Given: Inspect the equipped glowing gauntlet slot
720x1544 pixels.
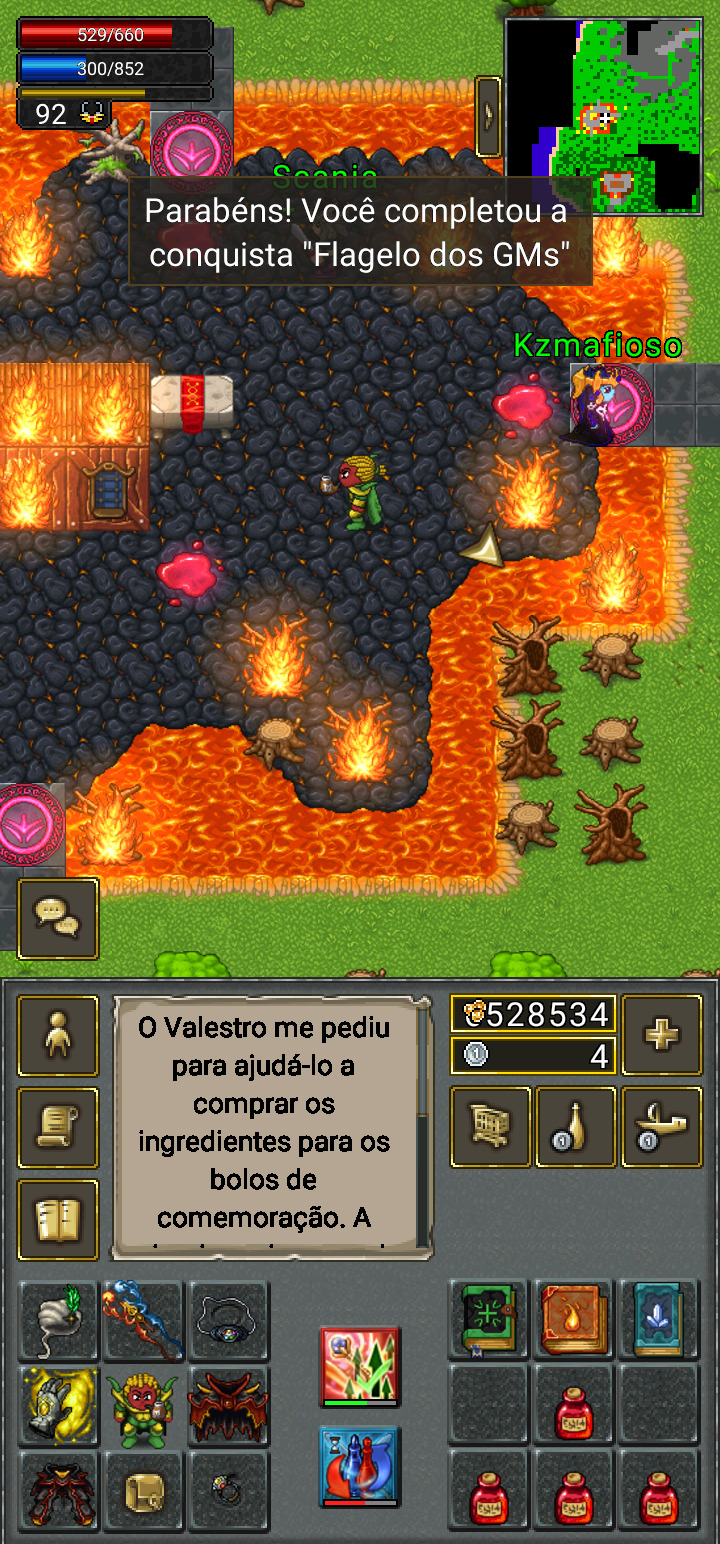Looking at the screenshot, I should 58,1406.
